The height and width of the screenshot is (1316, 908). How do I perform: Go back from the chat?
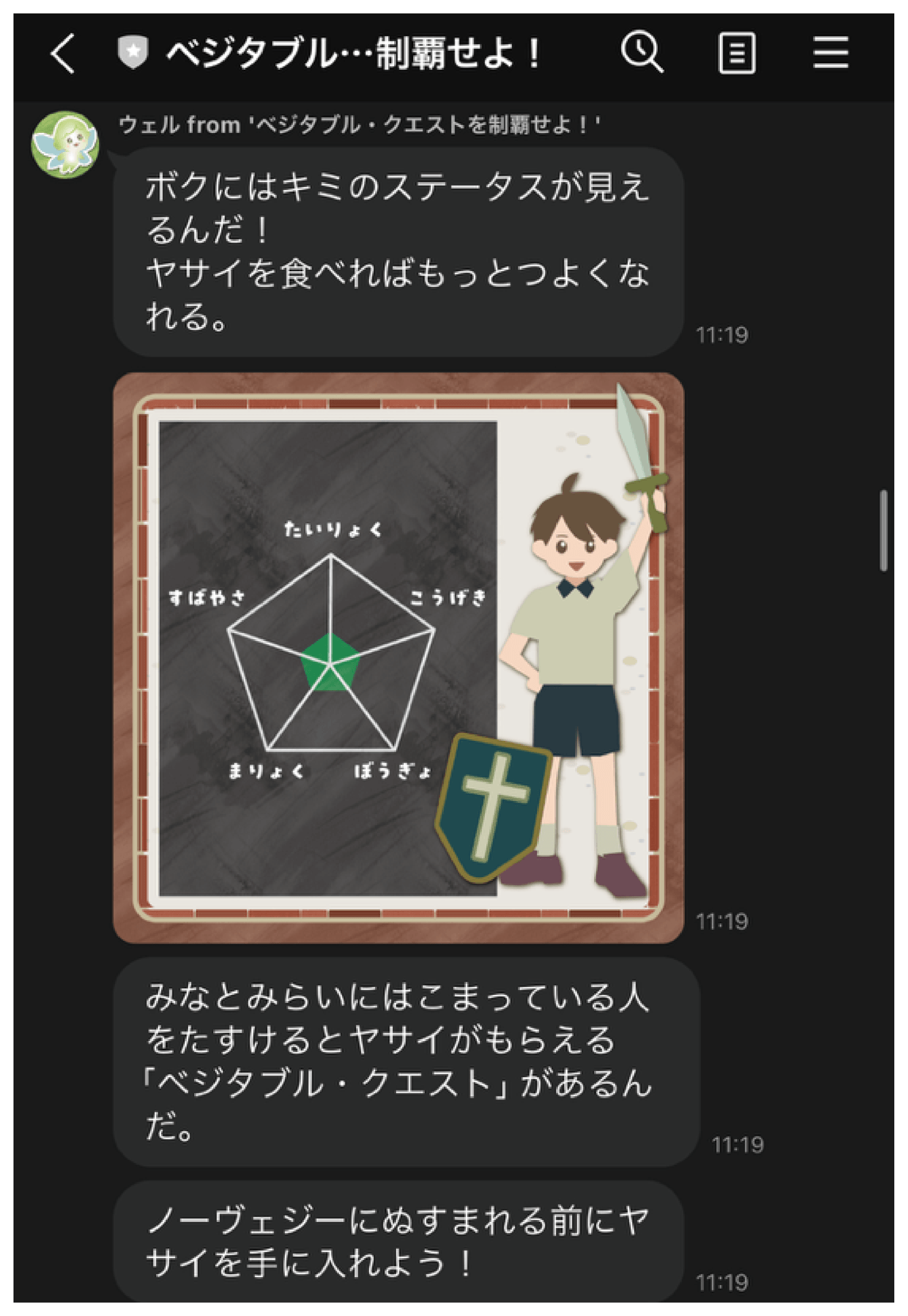pyautogui.click(x=64, y=54)
